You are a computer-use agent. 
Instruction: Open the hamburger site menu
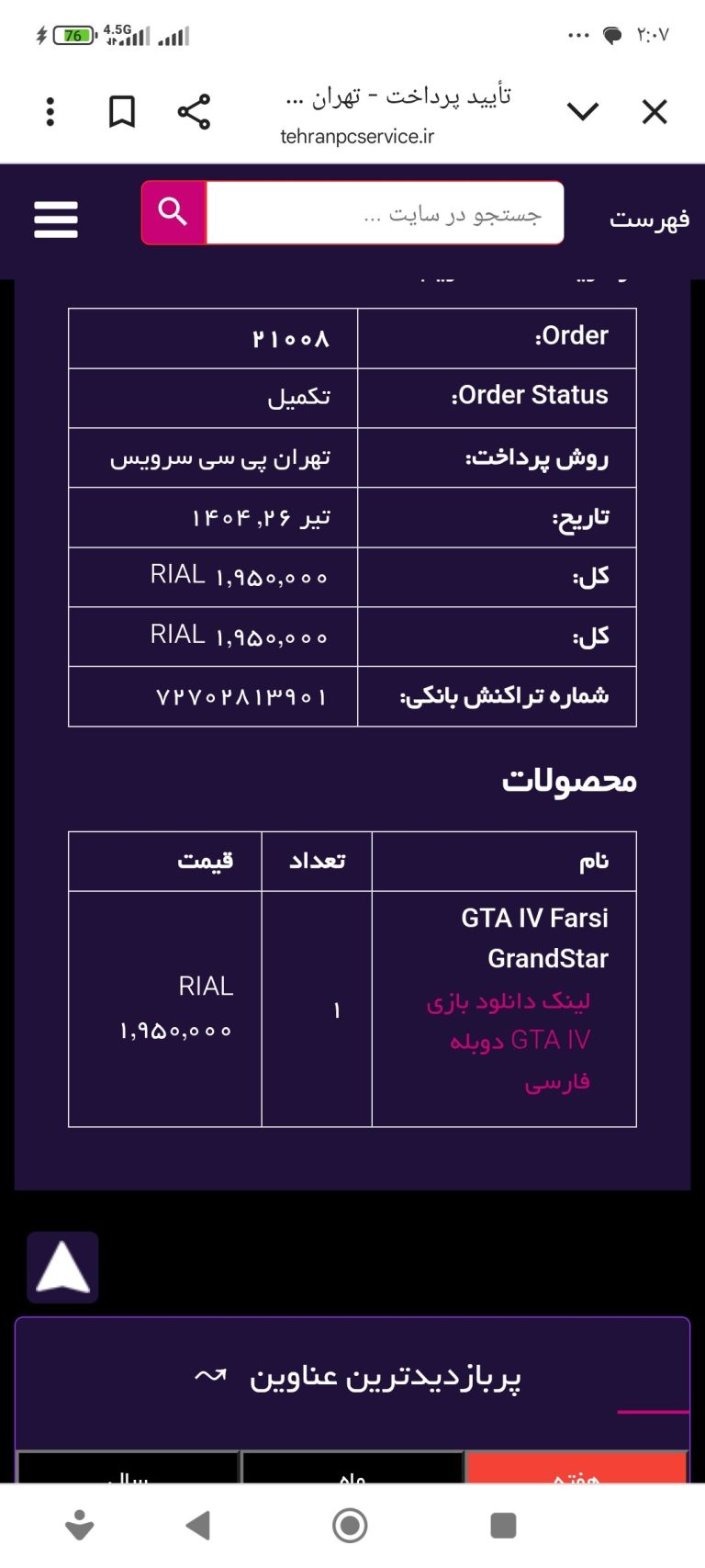(x=56, y=220)
